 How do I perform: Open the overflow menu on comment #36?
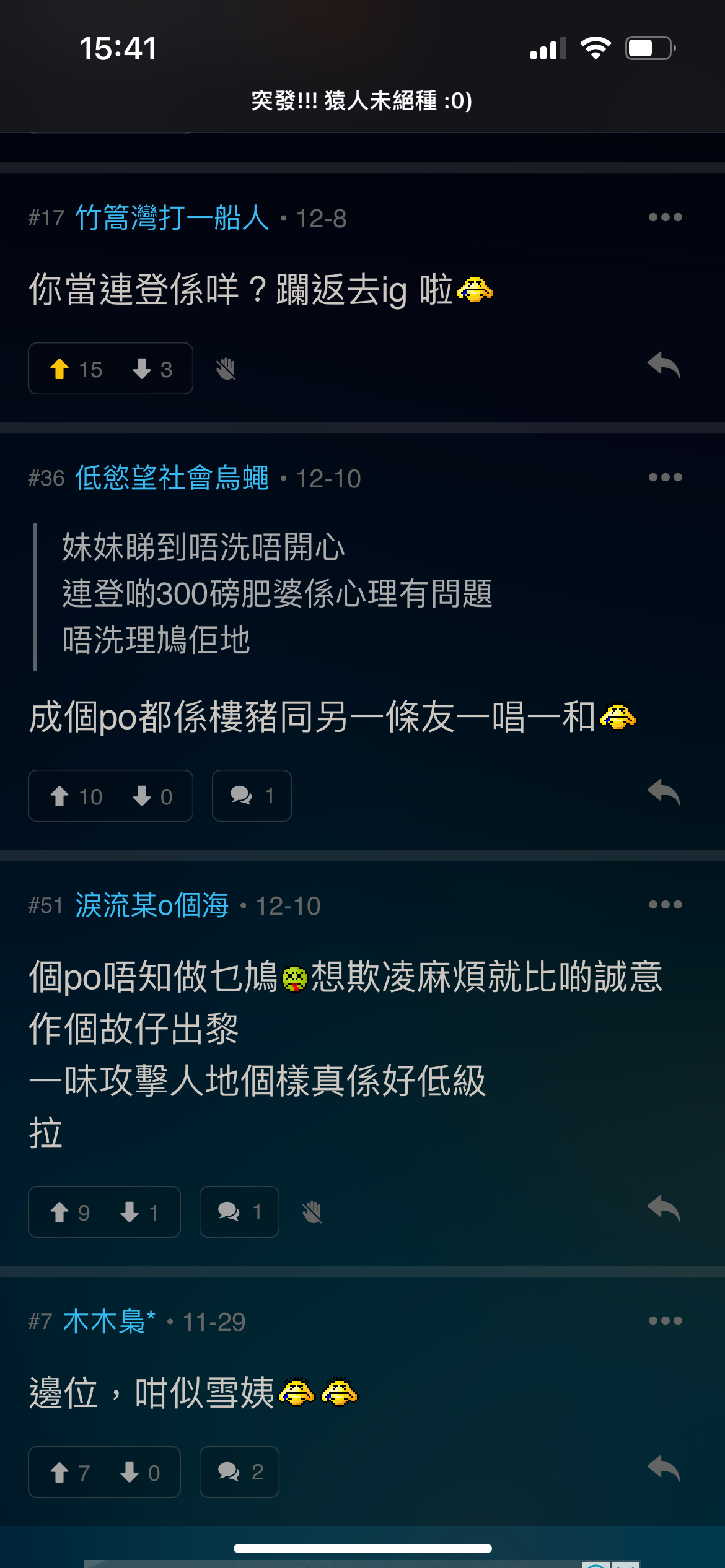click(x=666, y=477)
